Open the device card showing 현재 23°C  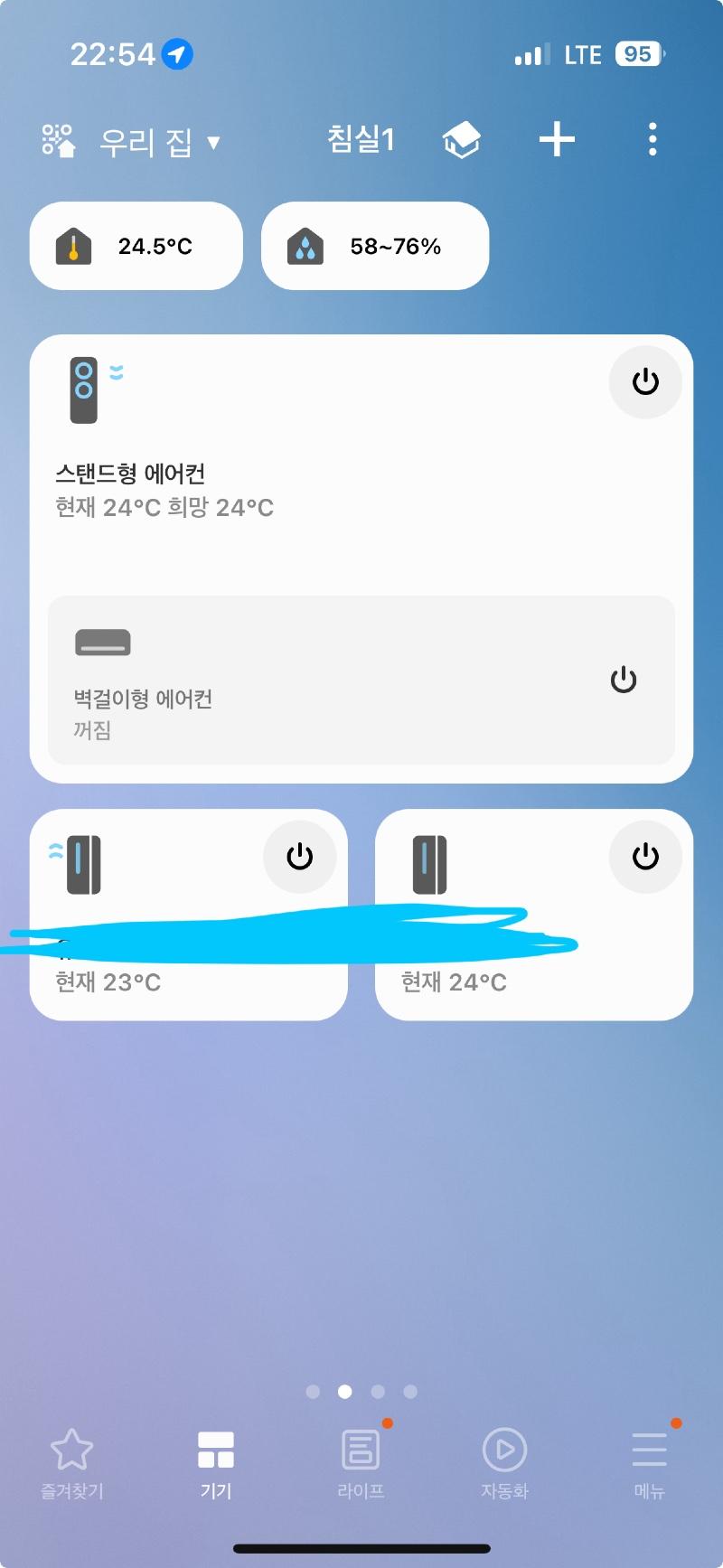(189, 915)
